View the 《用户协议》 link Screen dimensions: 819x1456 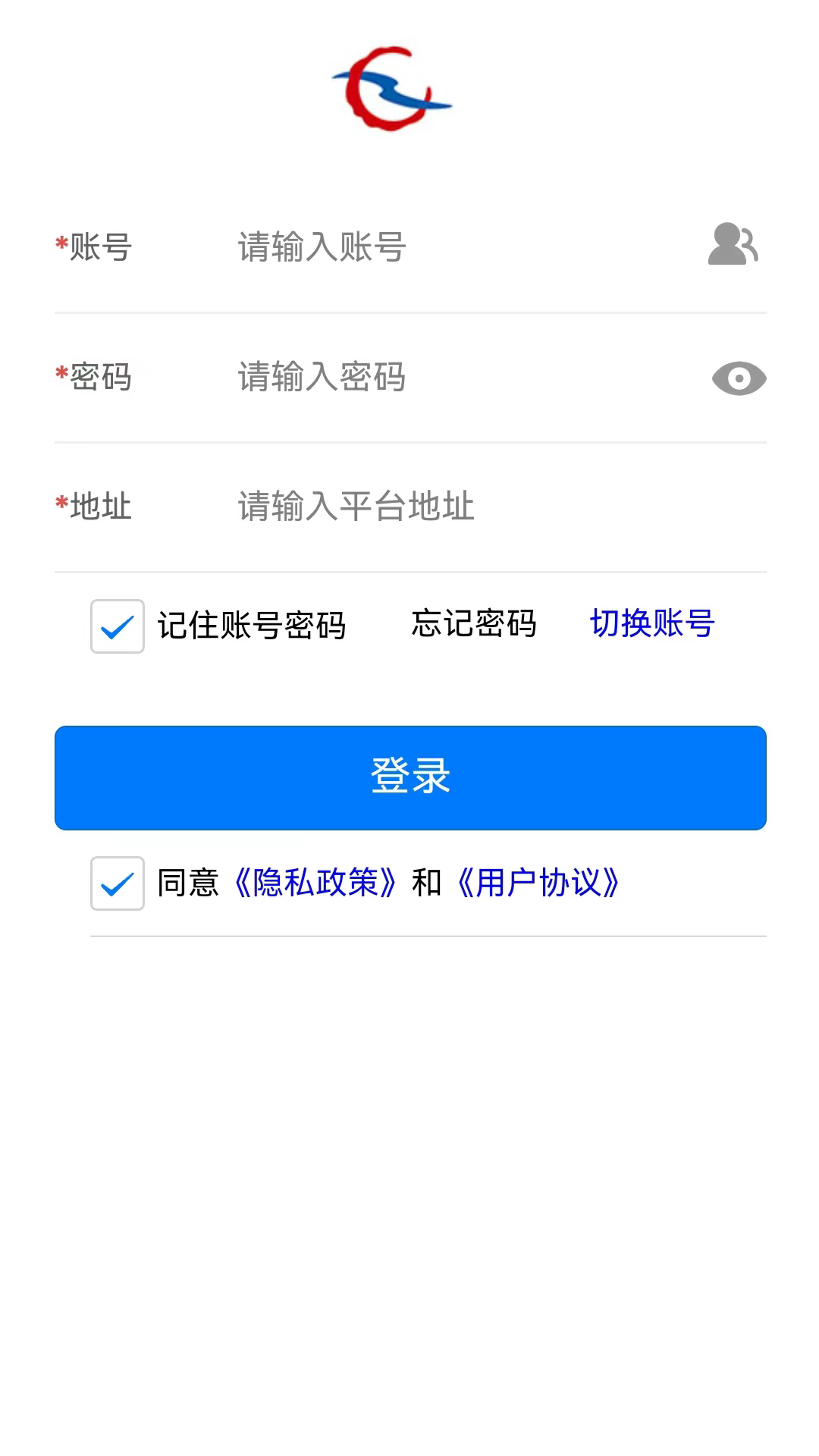pos(538,883)
